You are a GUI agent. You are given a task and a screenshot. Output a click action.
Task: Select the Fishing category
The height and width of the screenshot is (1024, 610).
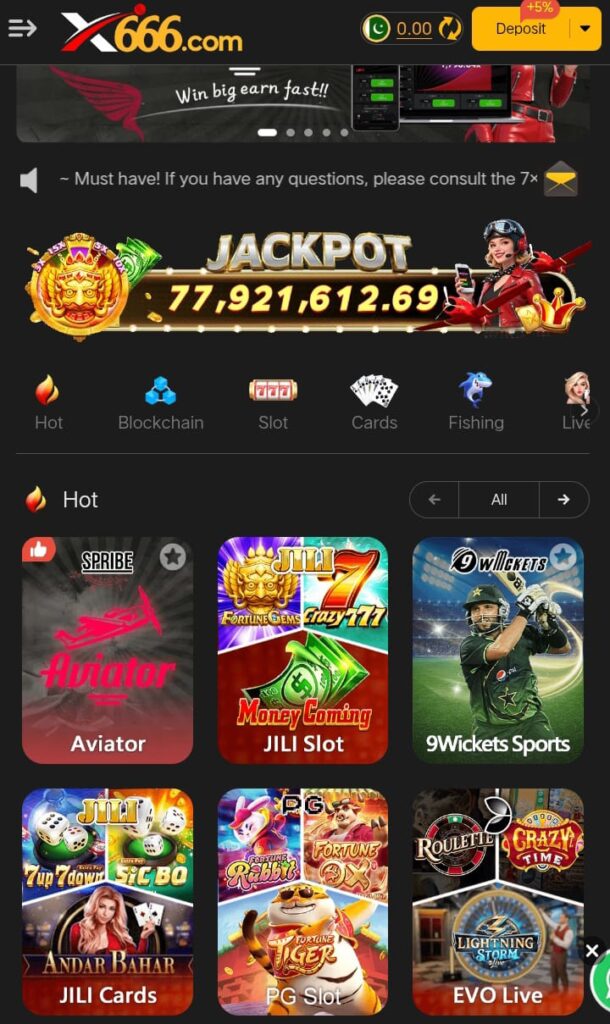tap(476, 403)
